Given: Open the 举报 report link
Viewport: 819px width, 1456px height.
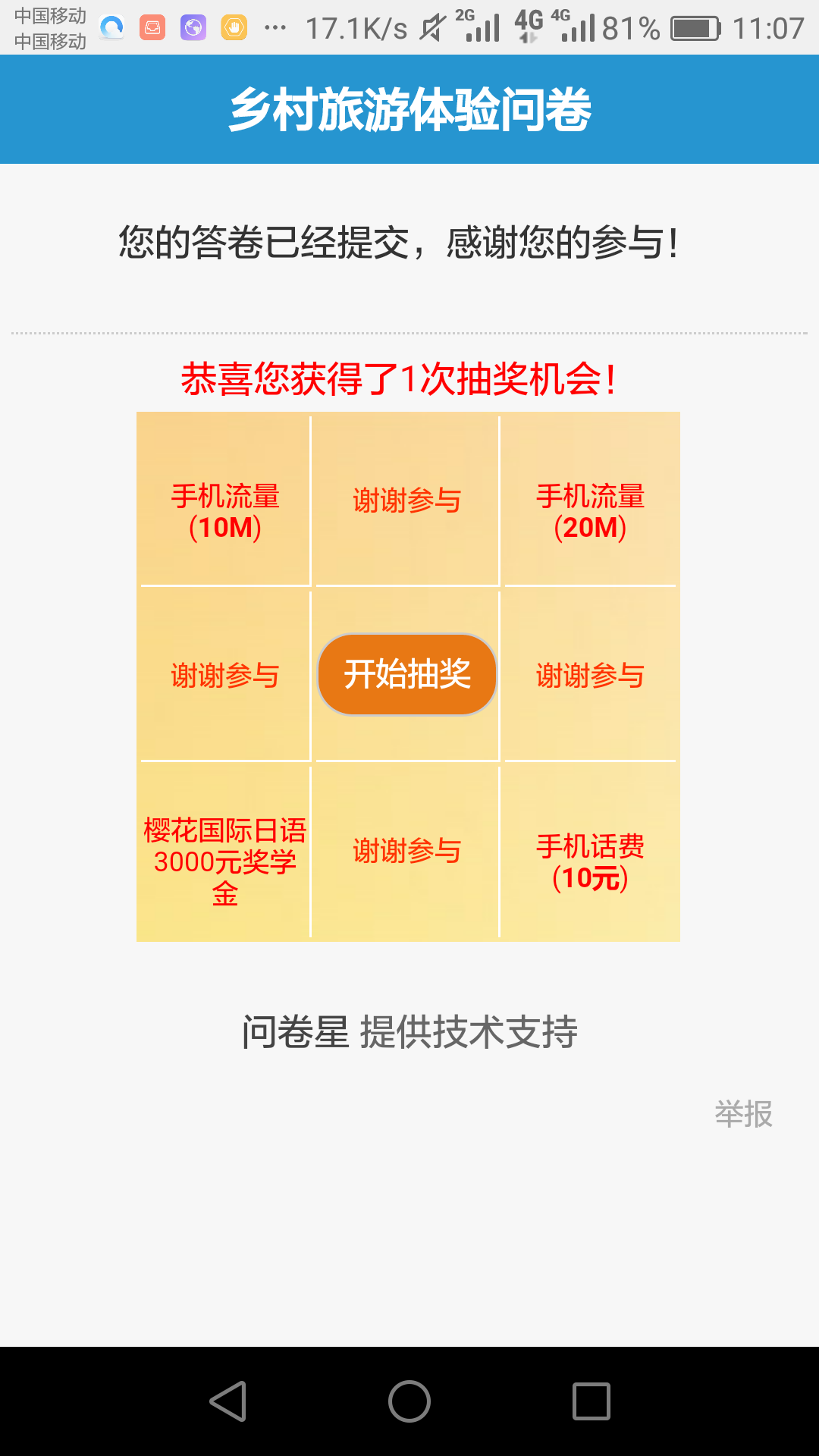Looking at the screenshot, I should pyautogui.click(x=743, y=1114).
